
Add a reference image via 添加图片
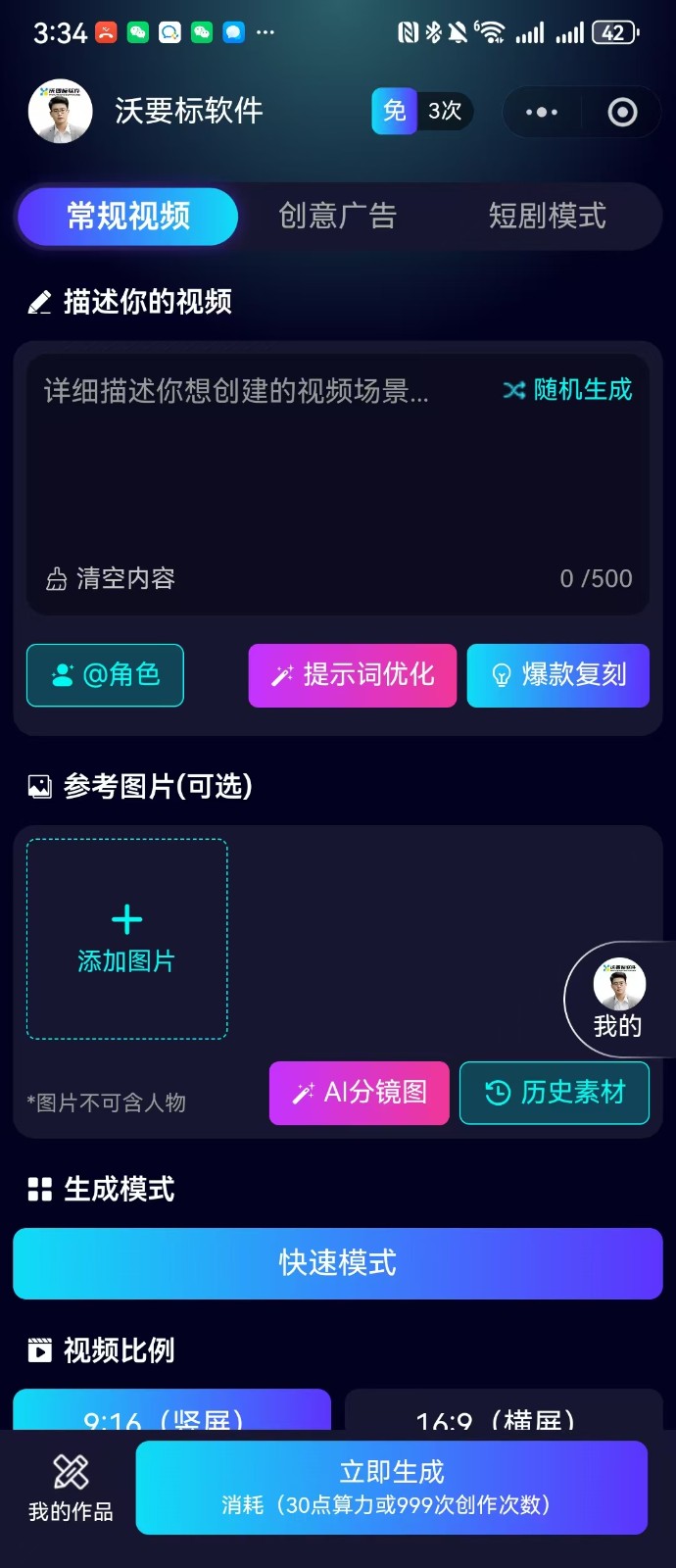pyautogui.click(x=127, y=939)
